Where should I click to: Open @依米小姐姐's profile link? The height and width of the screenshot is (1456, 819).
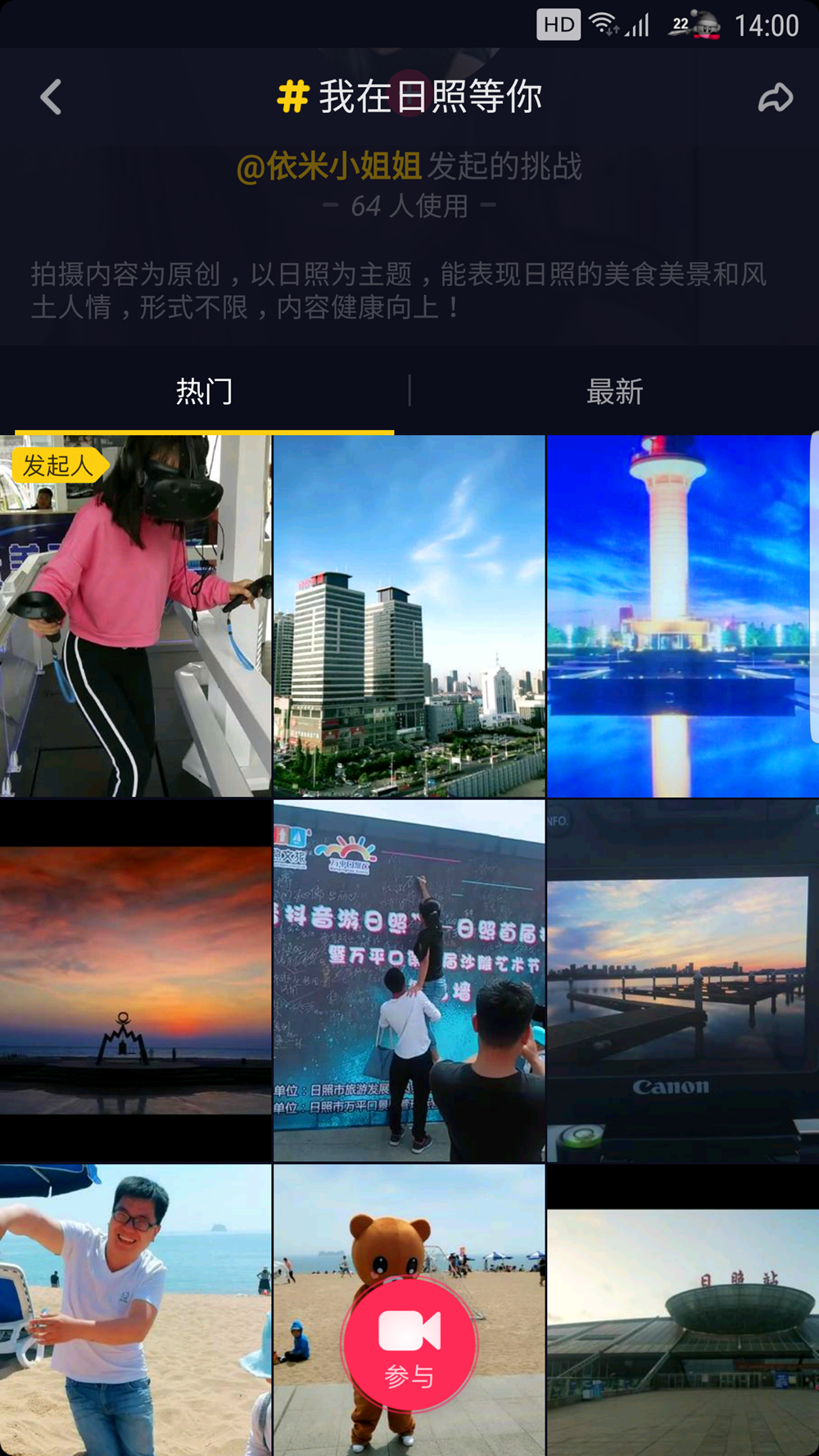328,166
